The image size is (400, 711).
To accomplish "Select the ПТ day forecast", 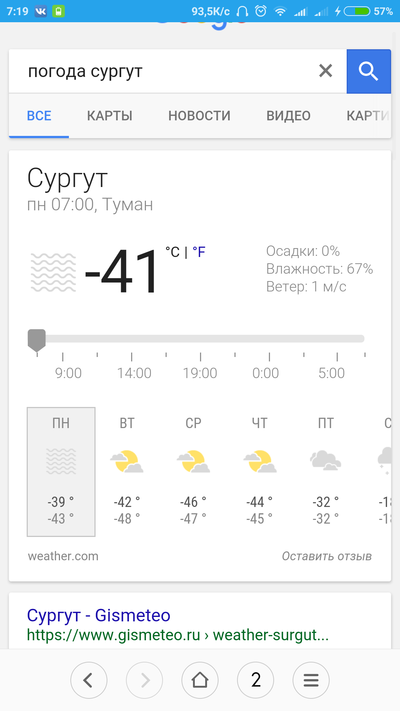I will point(326,472).
